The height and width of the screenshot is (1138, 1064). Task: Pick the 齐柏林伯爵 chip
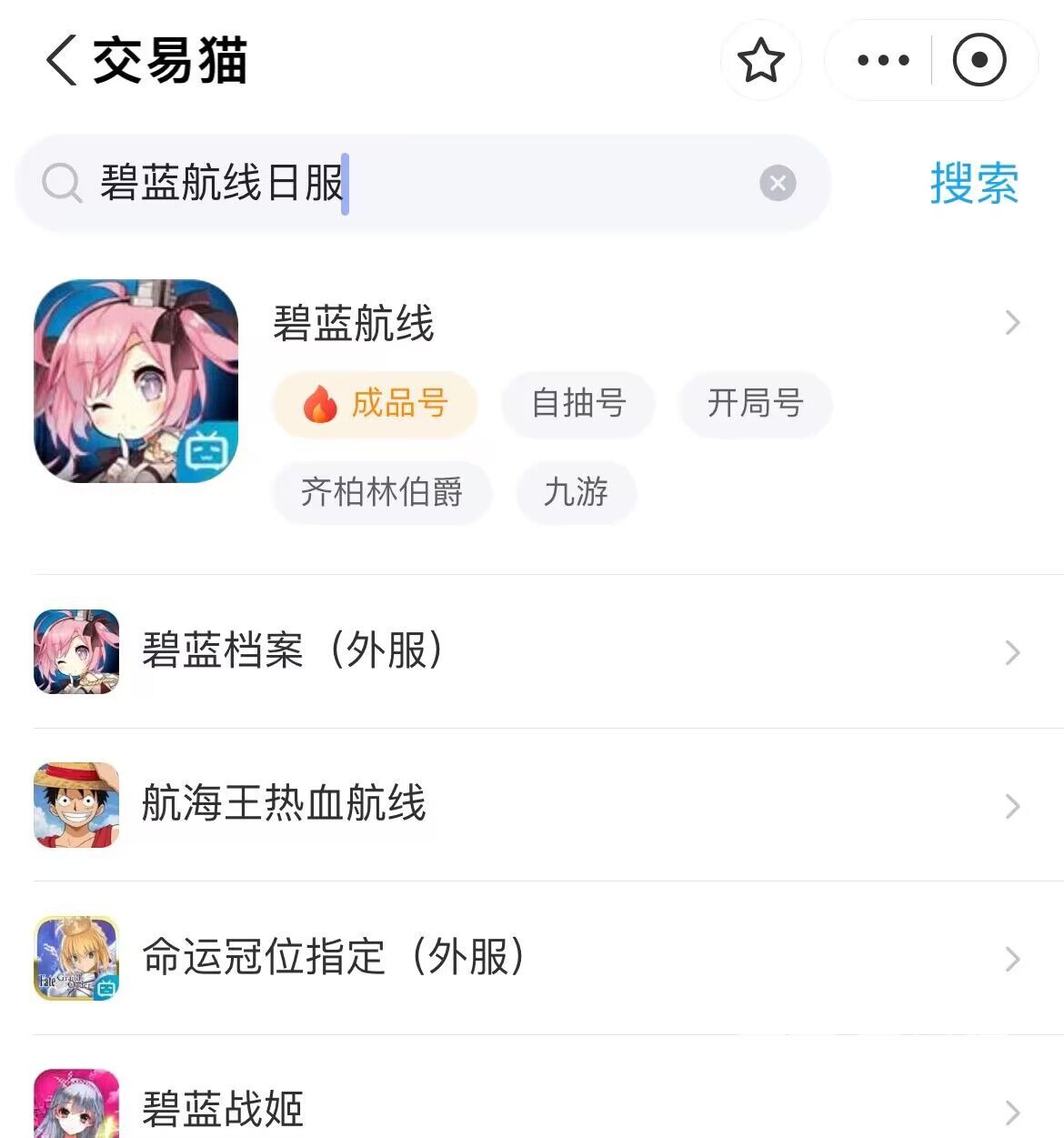click(x=382, y=492)
